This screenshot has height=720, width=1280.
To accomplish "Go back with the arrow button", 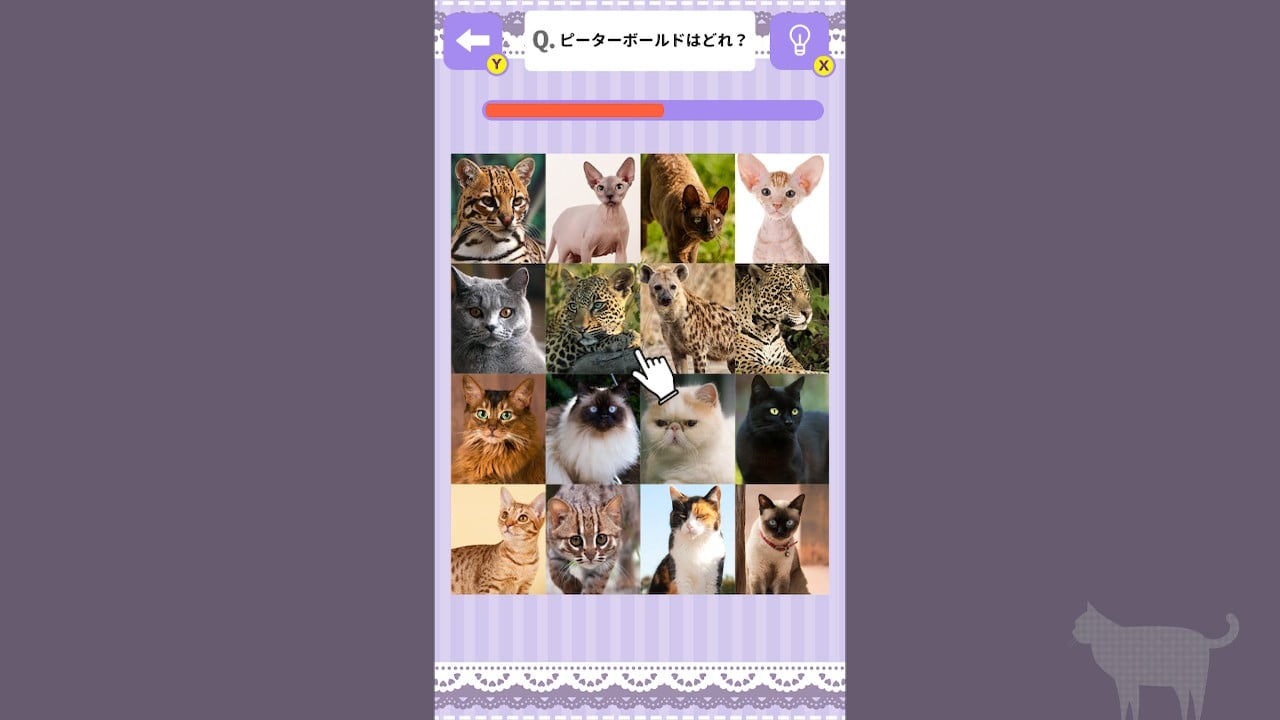I will (x=473, y=41).
